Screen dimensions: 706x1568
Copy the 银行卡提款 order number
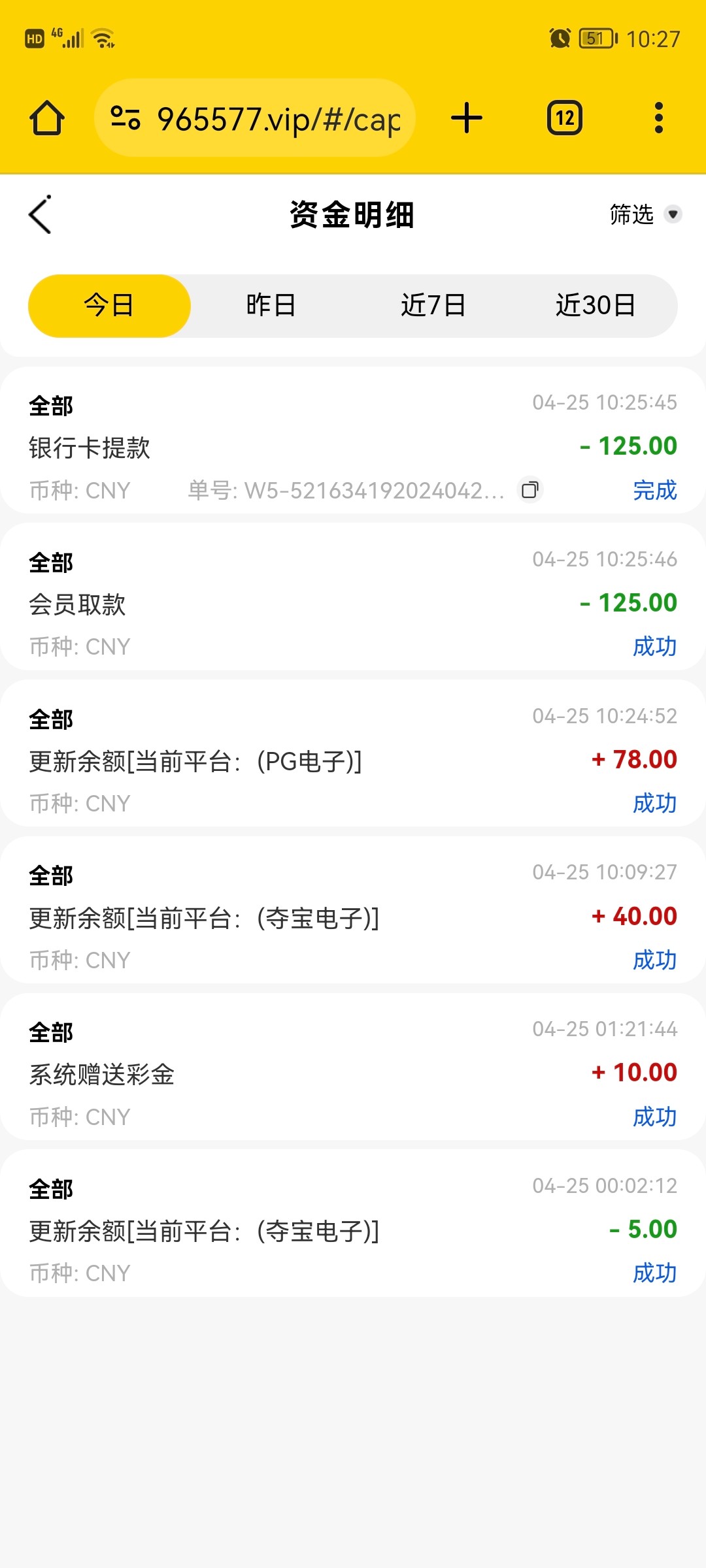pyautogui.click(x=530, y=489)
